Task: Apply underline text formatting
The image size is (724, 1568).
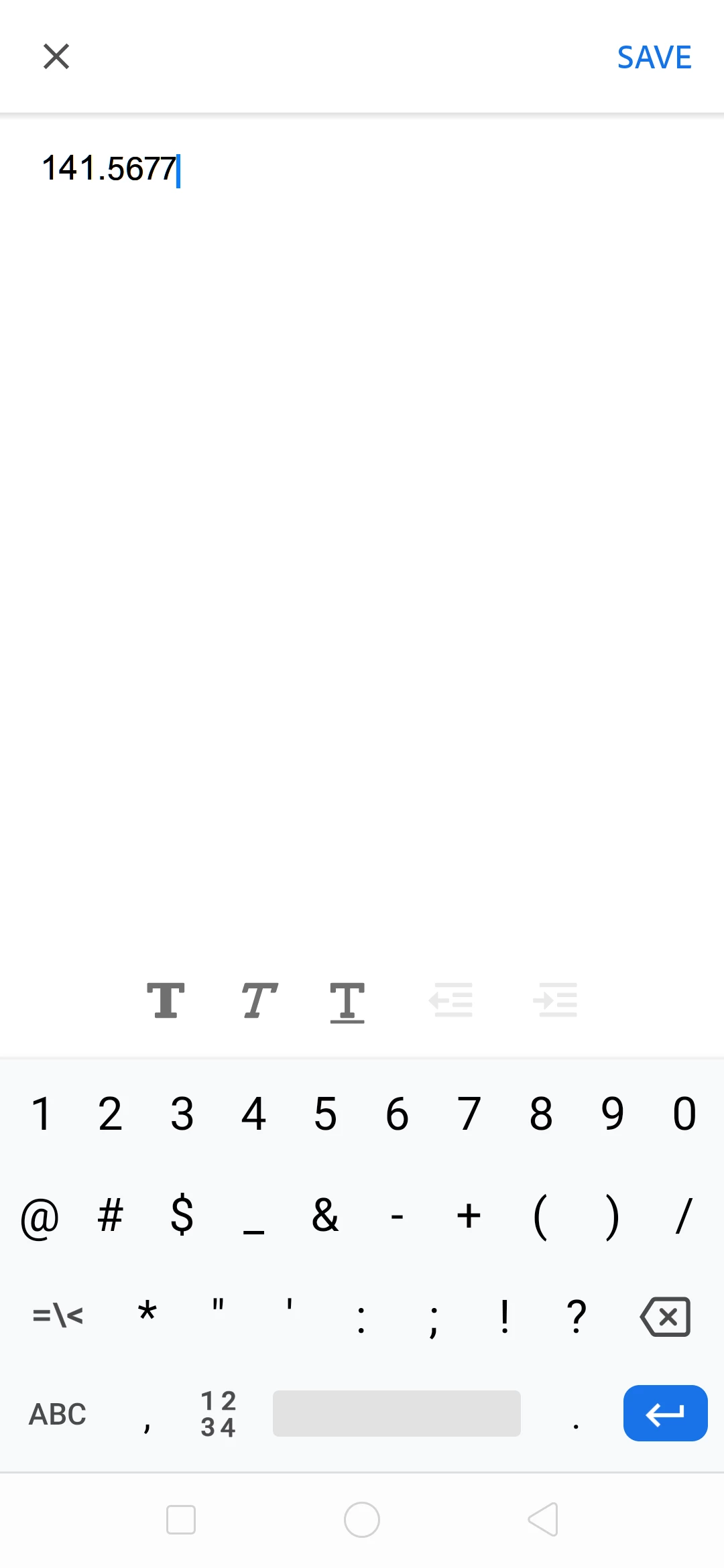Action: click(x=347, y=1002)
